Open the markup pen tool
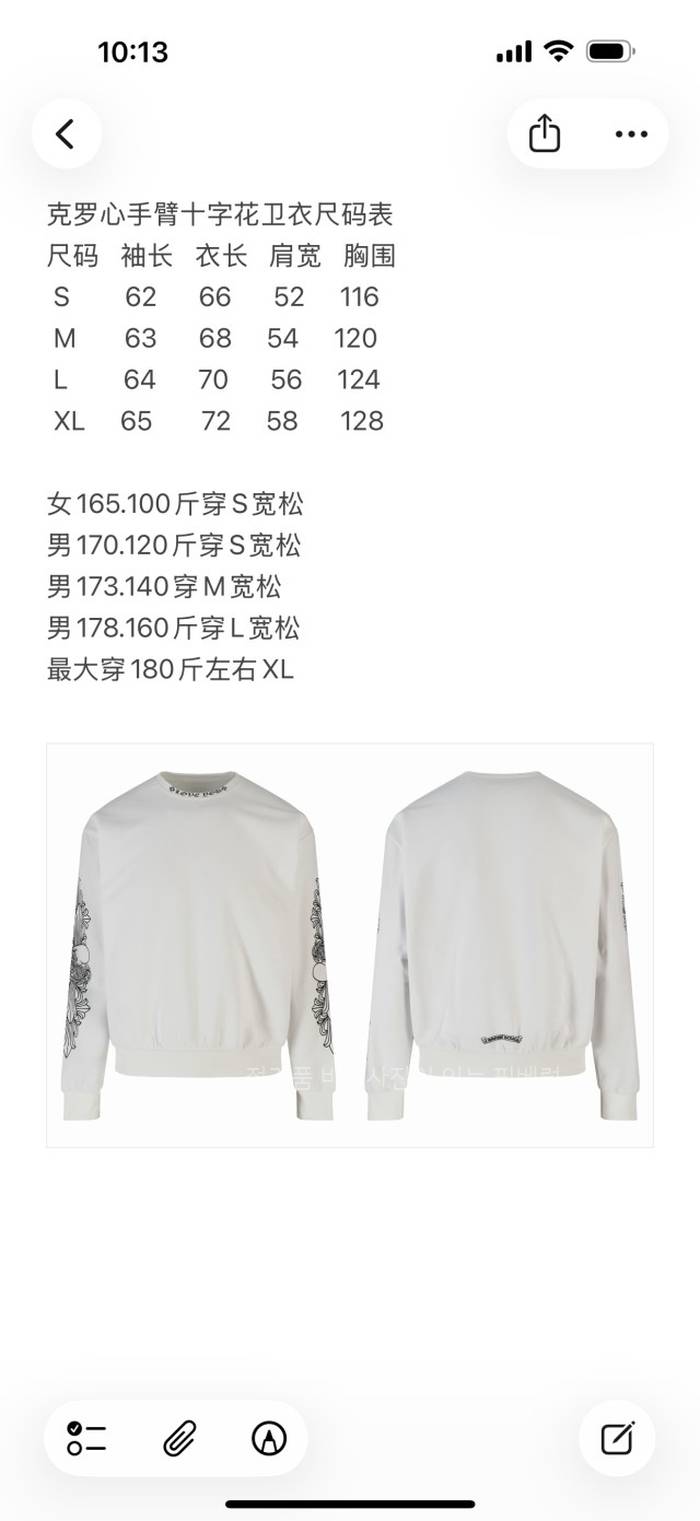 tap(269, 1438)
